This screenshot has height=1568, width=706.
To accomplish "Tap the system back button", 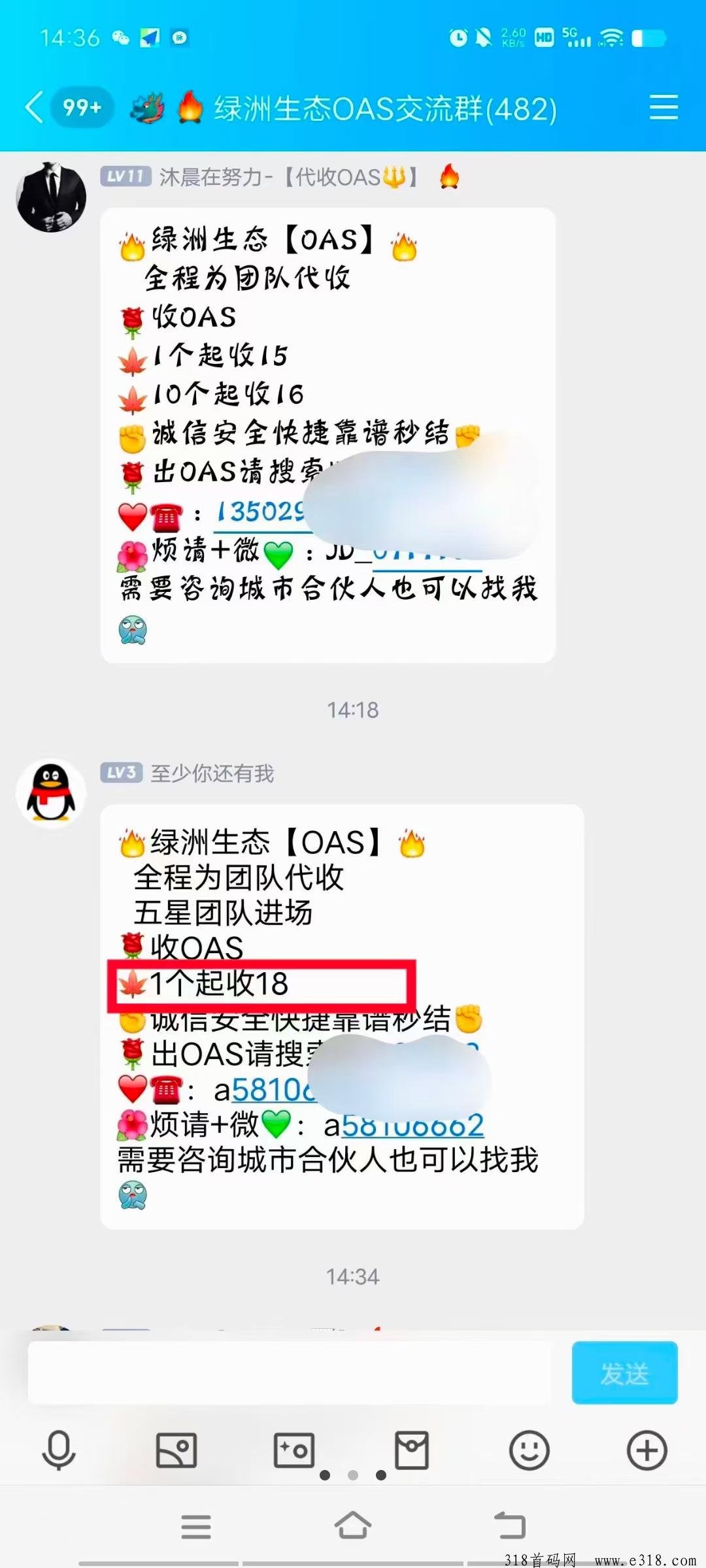I will [x=510, y=1526].
